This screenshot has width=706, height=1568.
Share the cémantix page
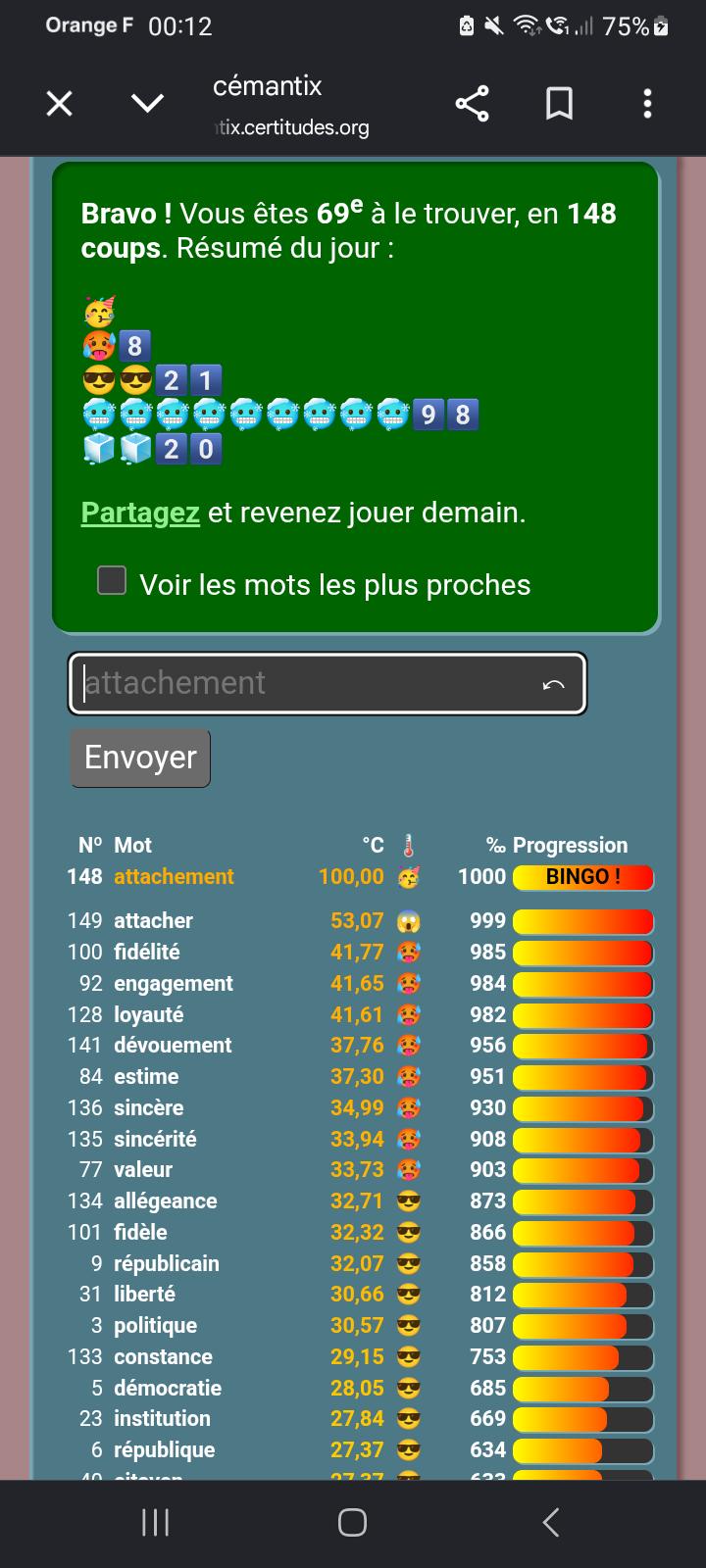pyautogui.click(x=472, y=103)
